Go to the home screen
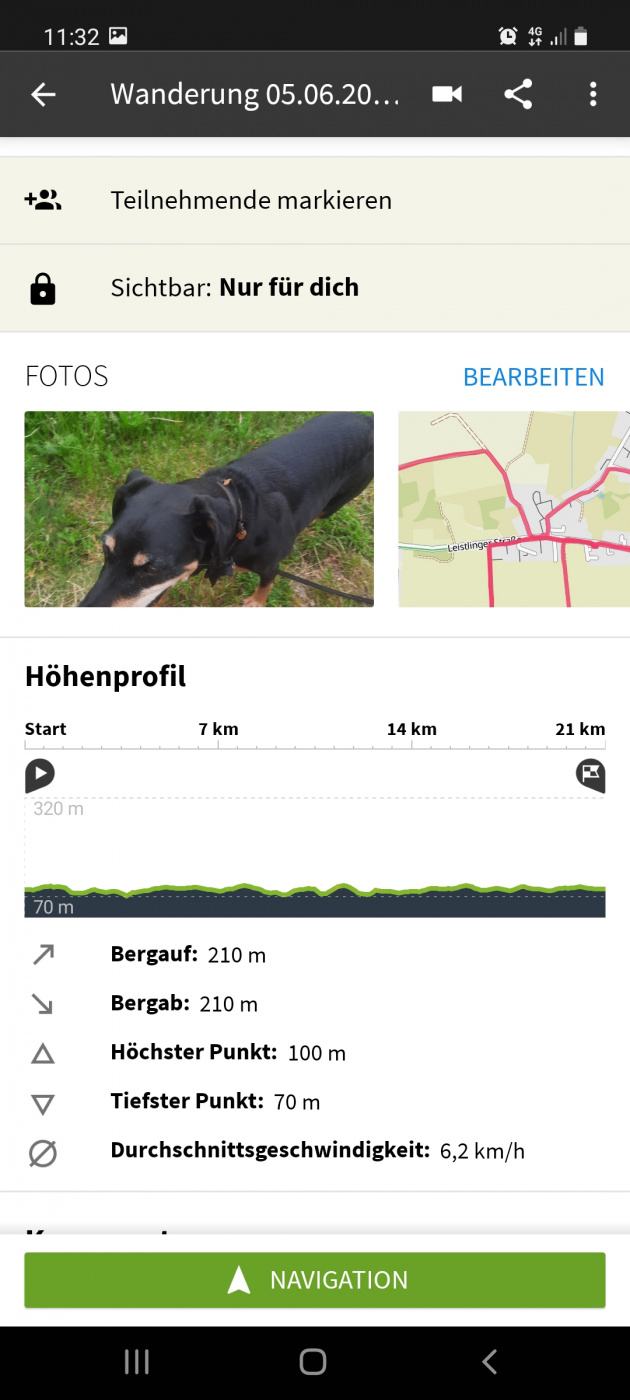This screenshot has height=1400, width=630. (x=313, y=1361)
